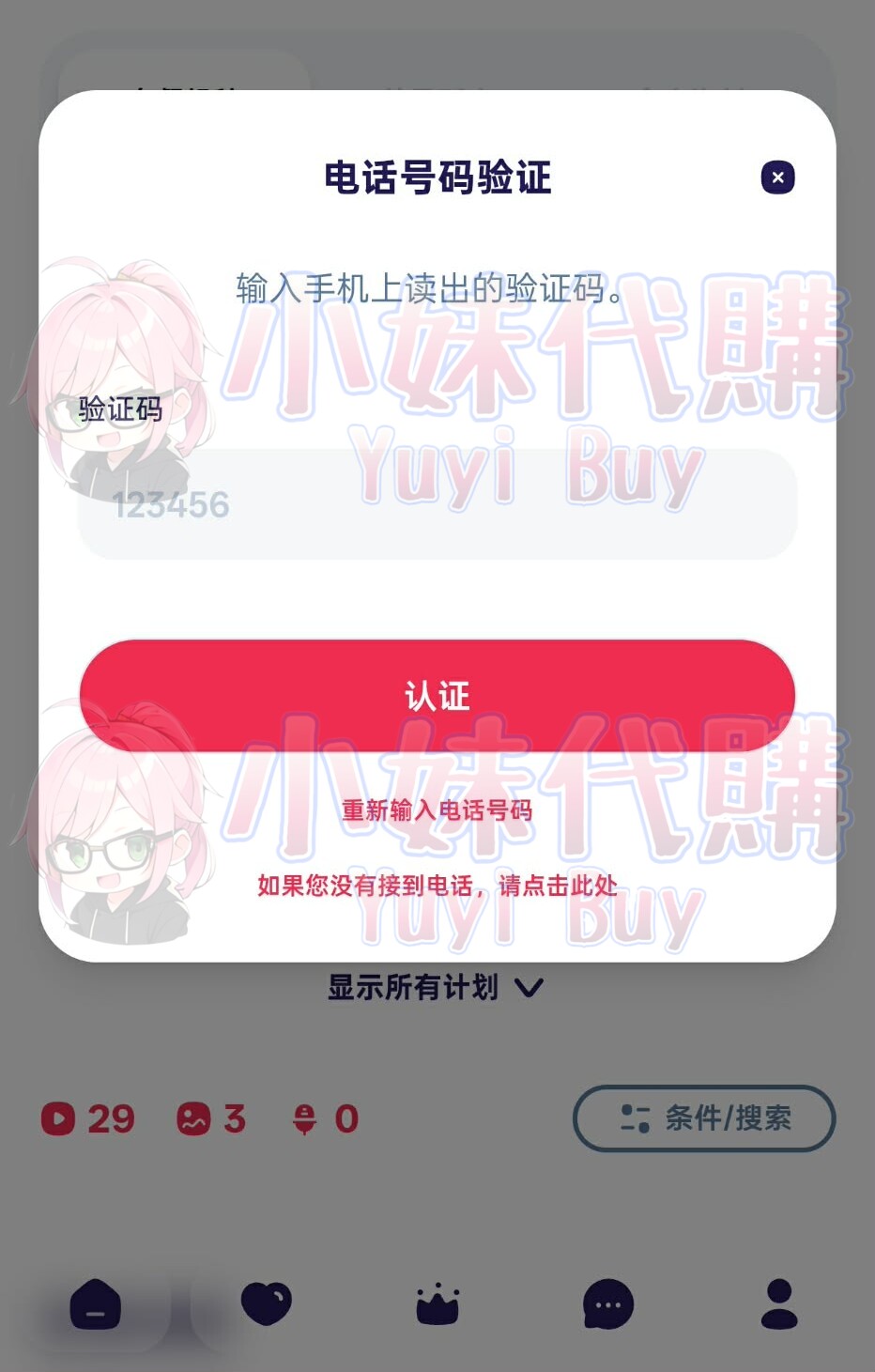The width and height of the screenshot is (875, 1372).
Task: Expand the 显示所有计划 plans list
Action: pos(413,987)
